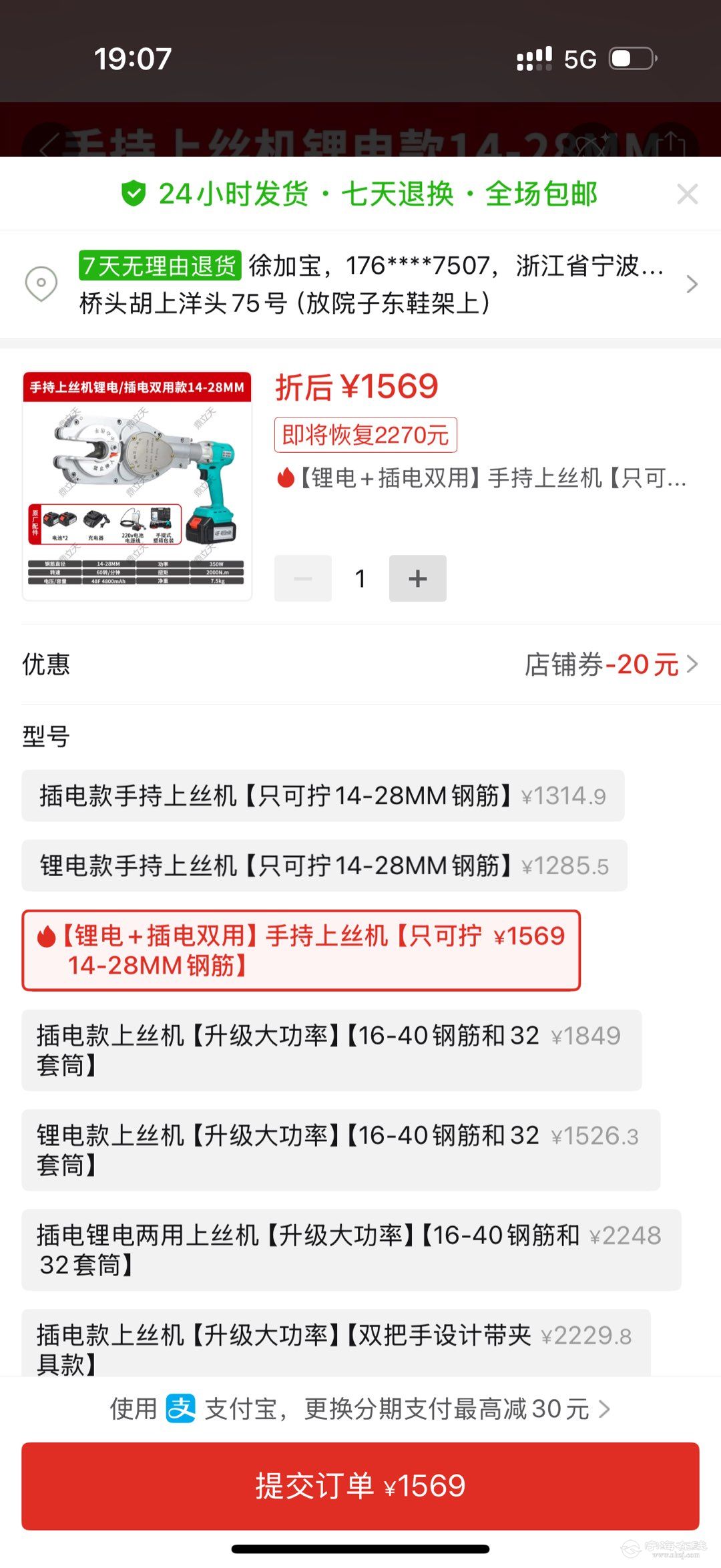Open the delivery address for 徐加宝

pyautogui.click(x=360, y=284)
